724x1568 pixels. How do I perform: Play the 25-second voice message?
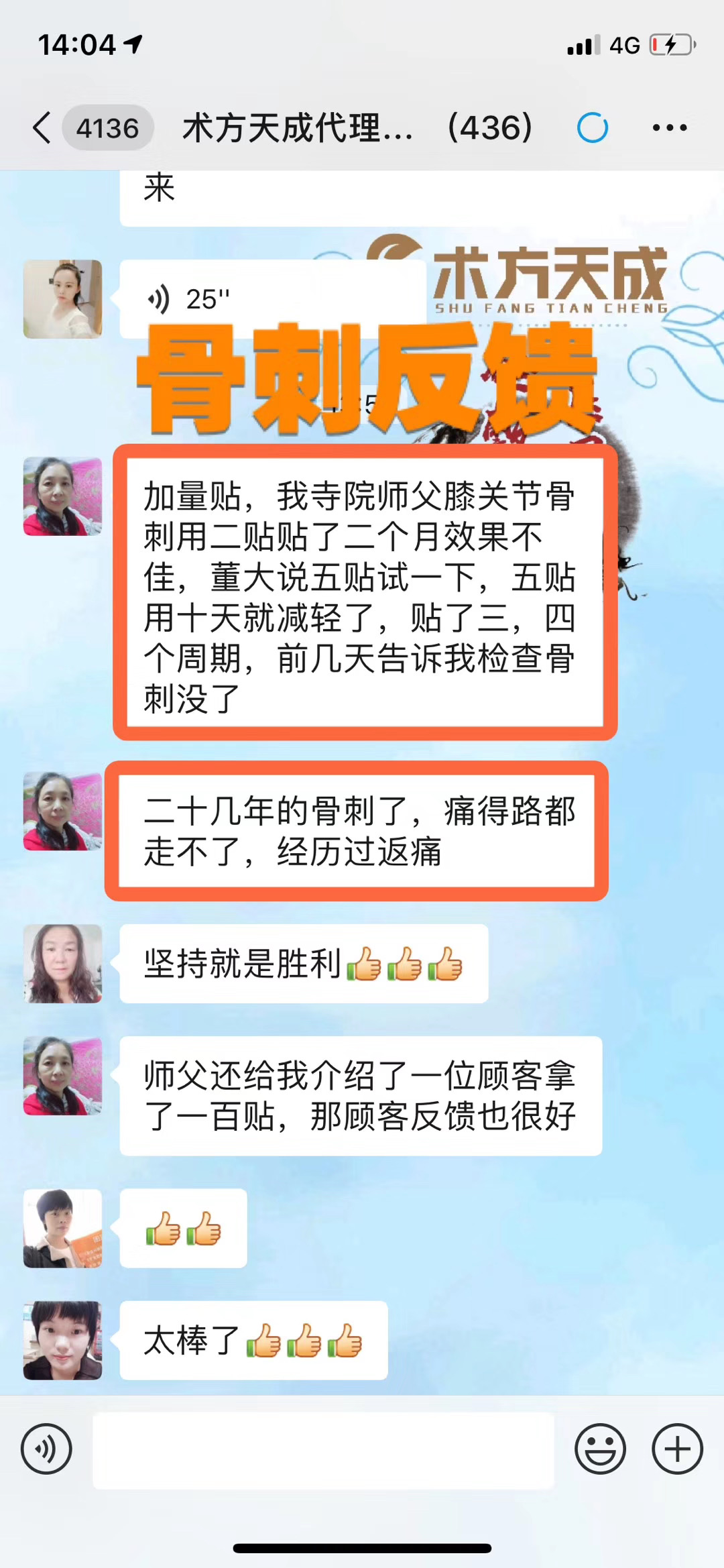click(201, 299)
